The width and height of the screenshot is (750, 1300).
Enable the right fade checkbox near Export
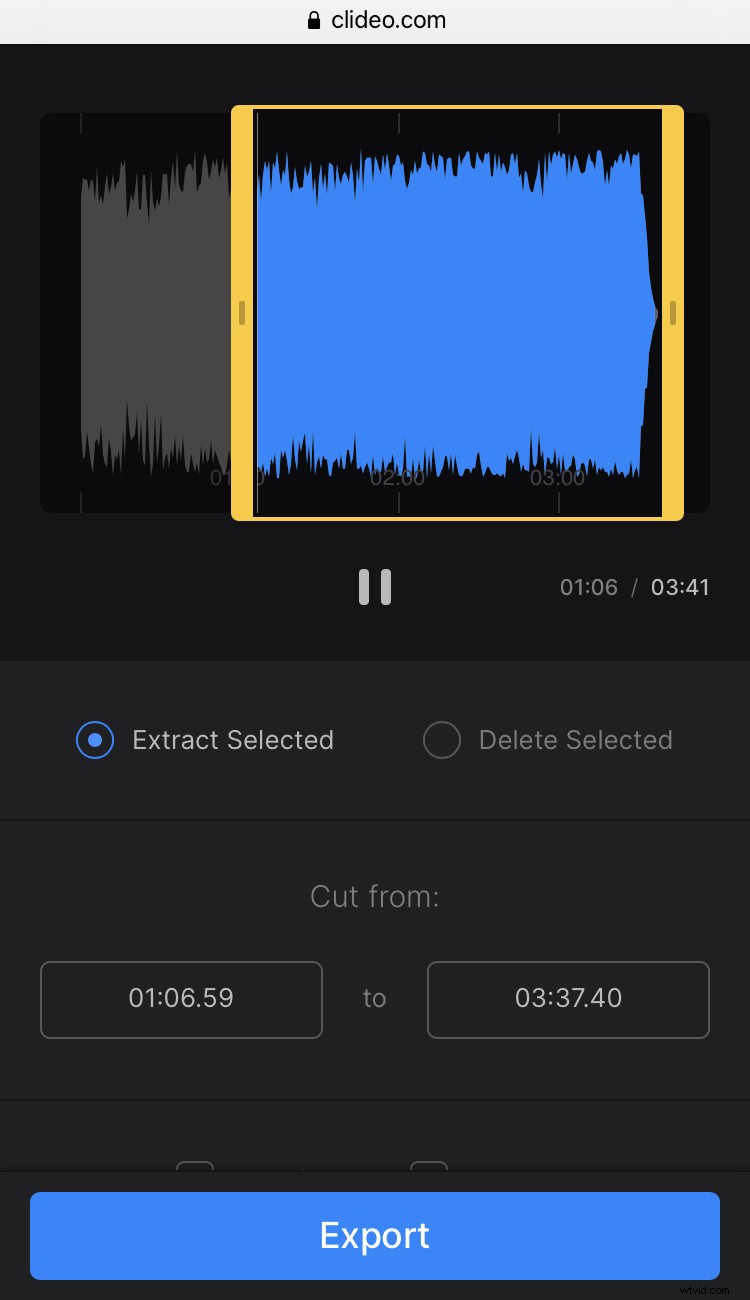[x=428, y=1170]
